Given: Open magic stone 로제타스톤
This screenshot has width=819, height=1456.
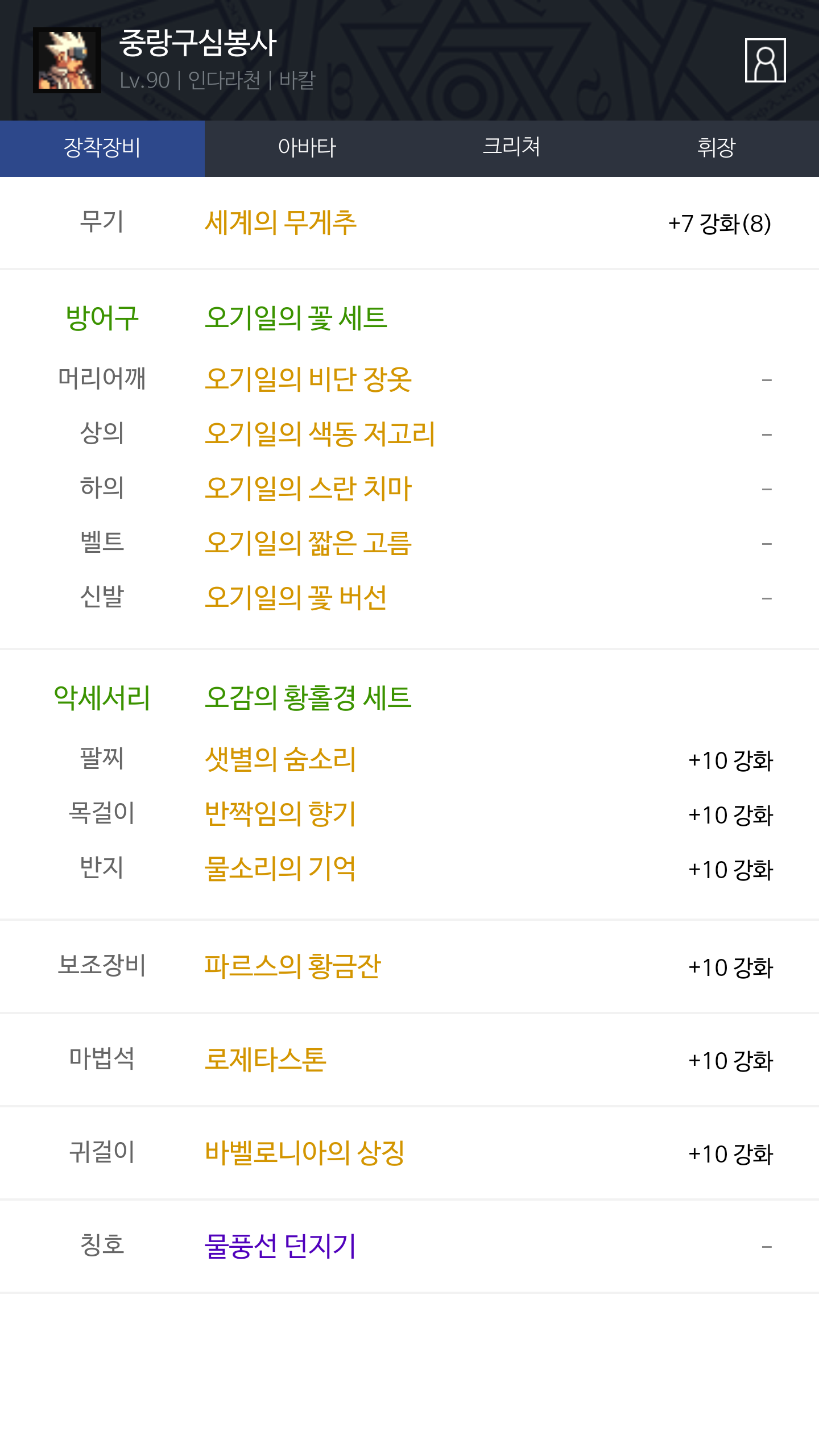Looking at the screenshot, I should (x=266, y=1060).
